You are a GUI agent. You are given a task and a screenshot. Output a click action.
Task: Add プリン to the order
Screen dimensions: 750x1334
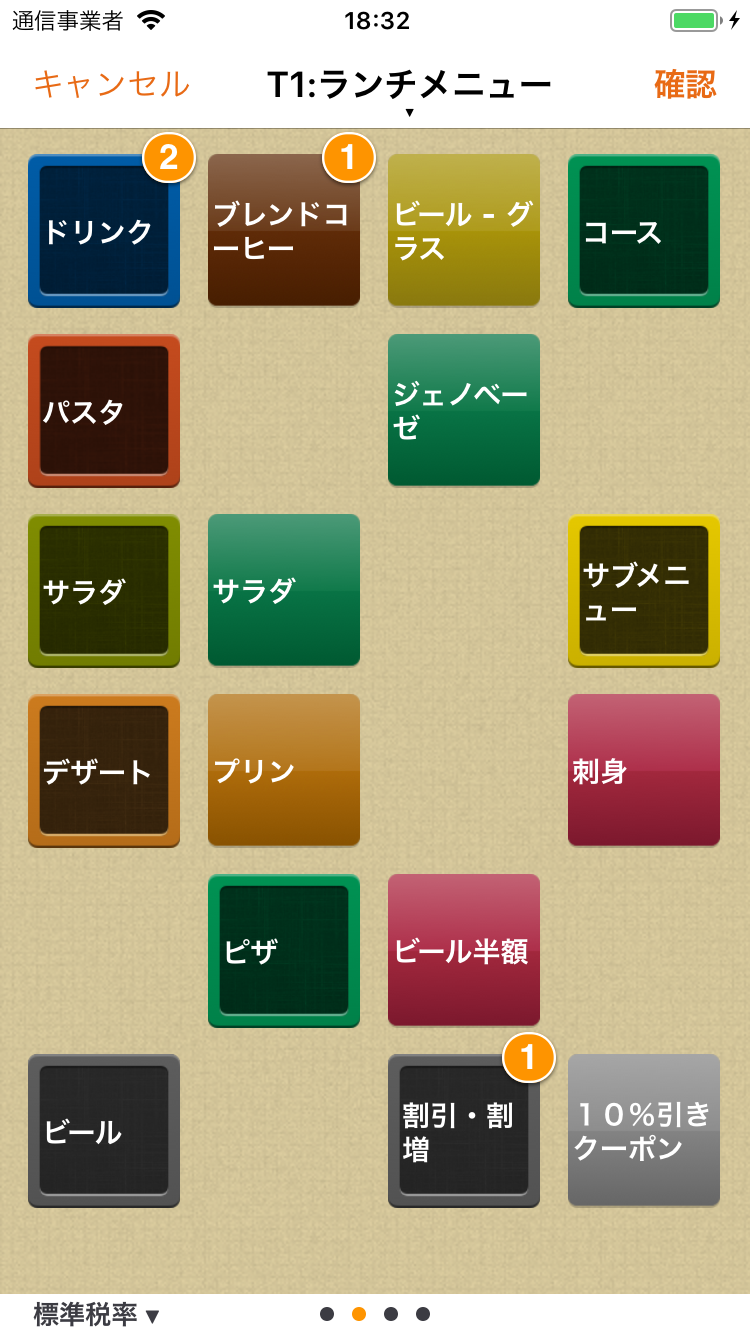284,771
